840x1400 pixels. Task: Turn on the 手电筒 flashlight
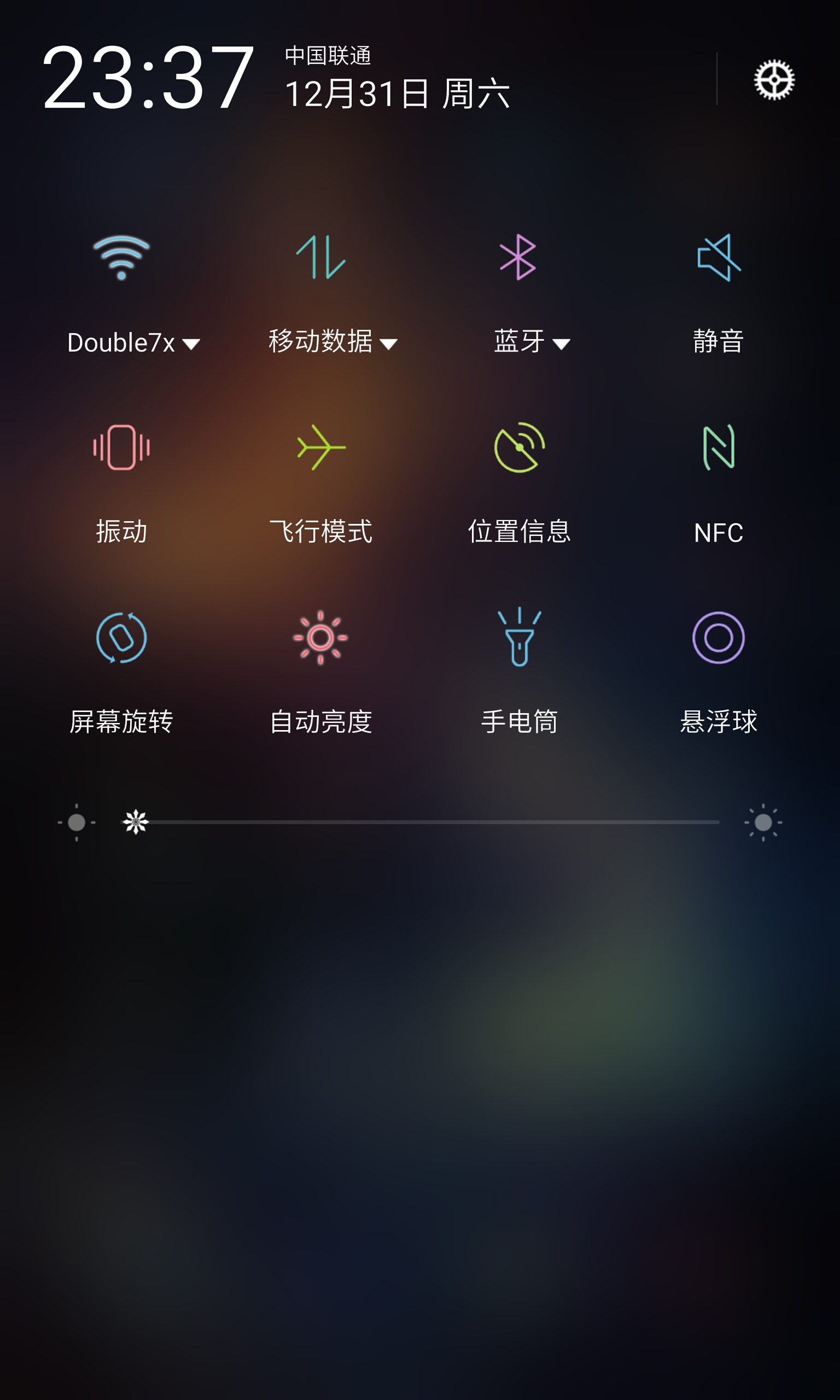point(519,637)
